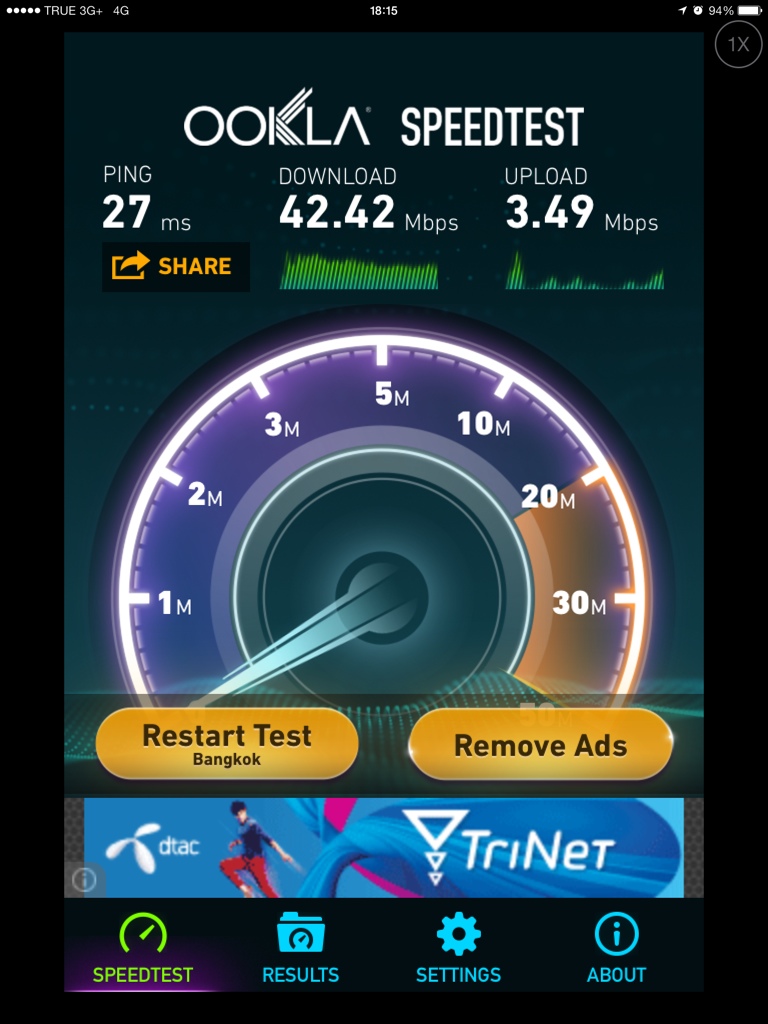768x1024 pixels.
Task: Switch to the Results tab
Action: (300, 948)
